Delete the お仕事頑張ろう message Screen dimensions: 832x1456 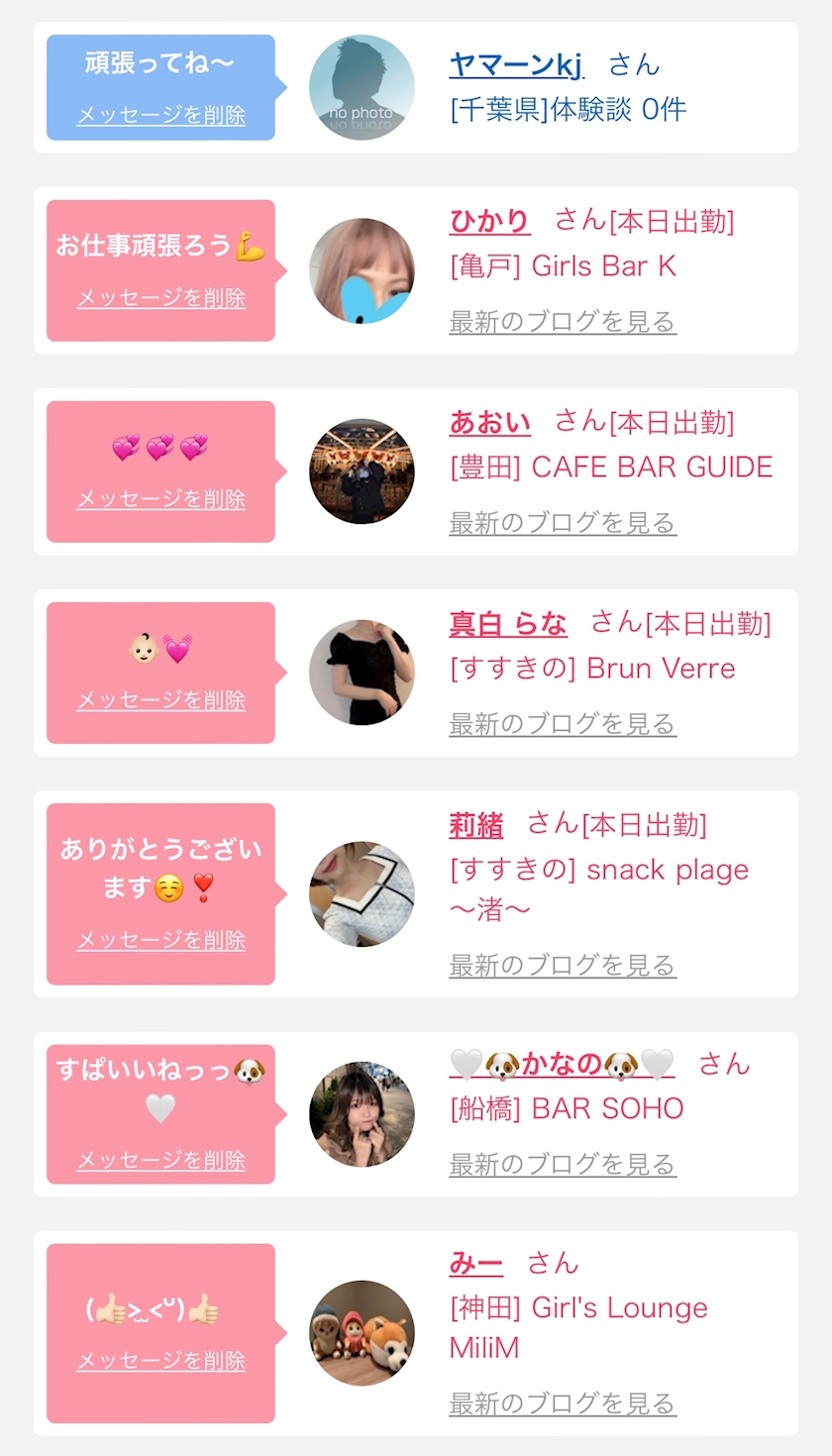pos(160,298)
